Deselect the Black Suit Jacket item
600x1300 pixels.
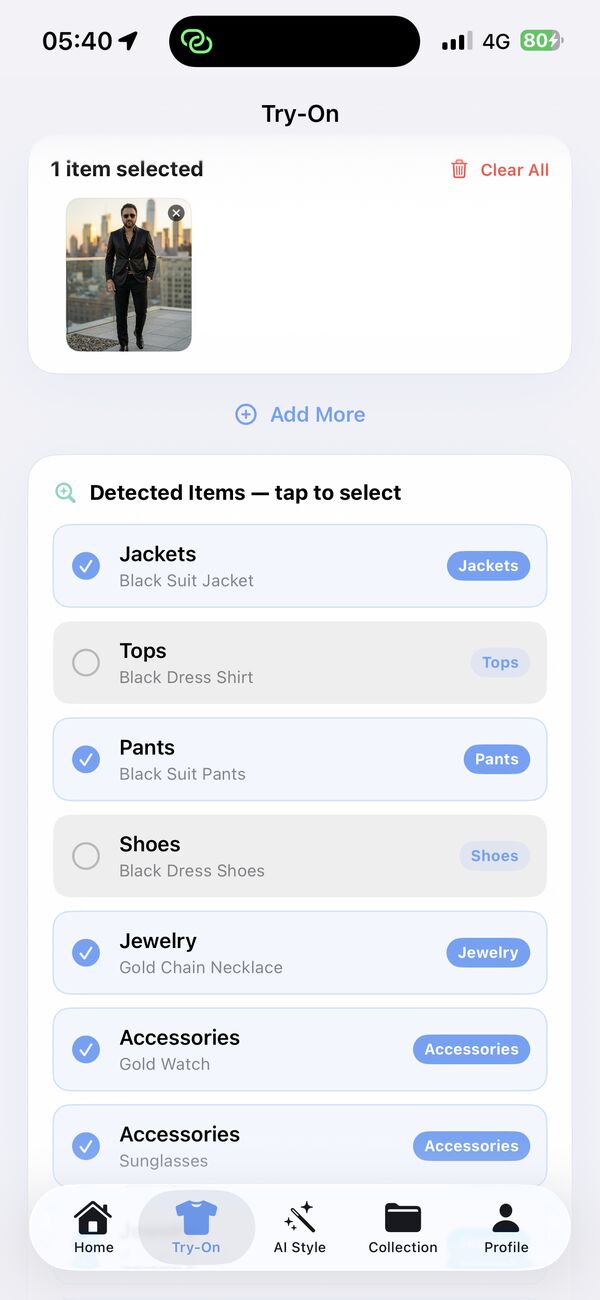click(86, 566)
